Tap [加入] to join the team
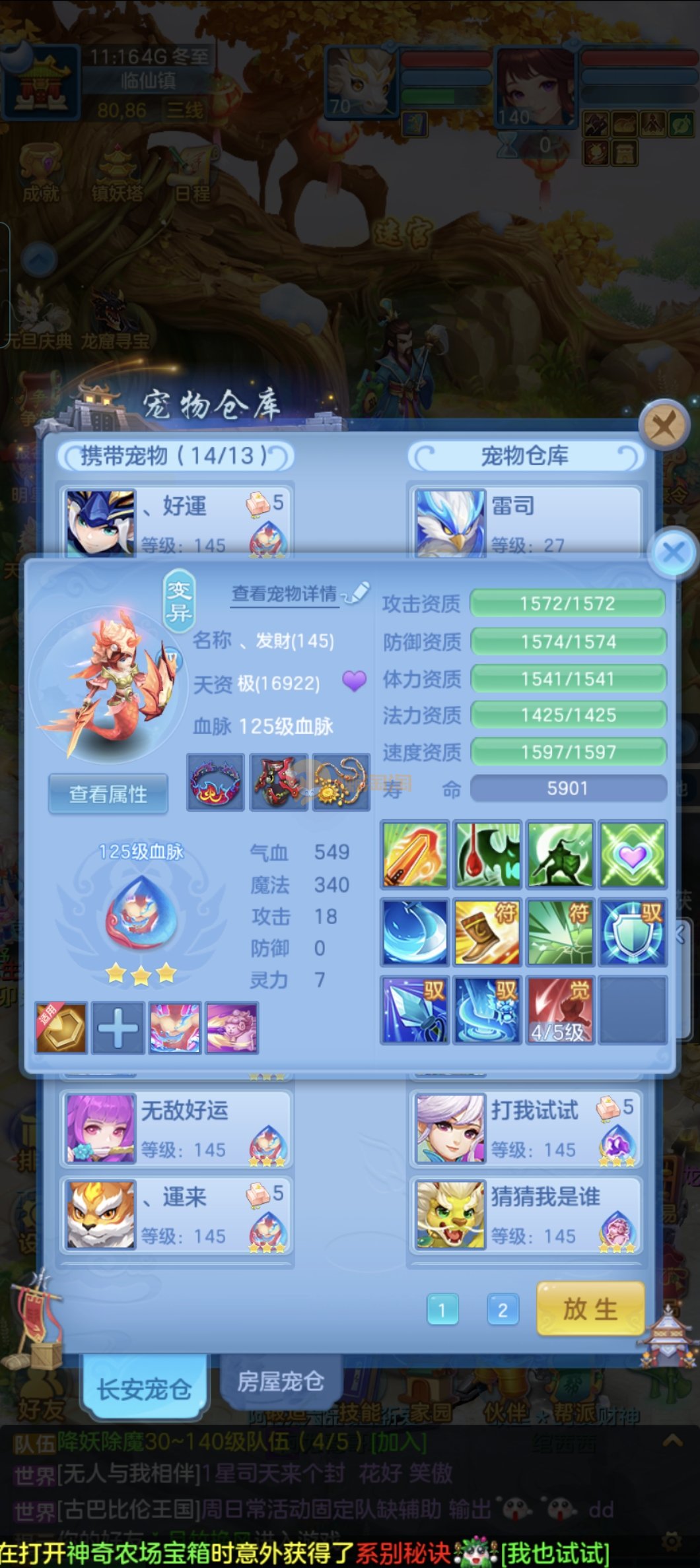 click(x=398, y=1443)
